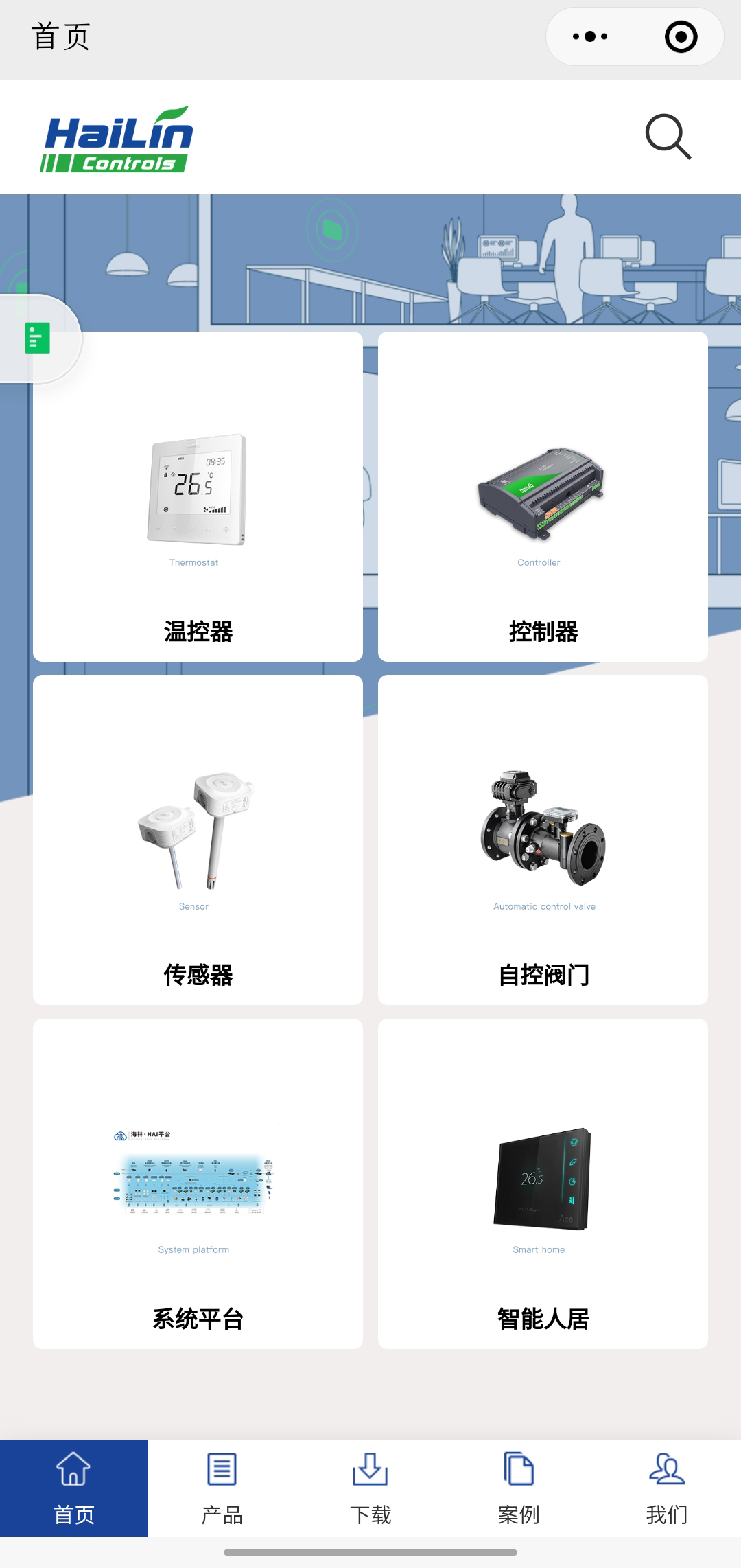The height and width of the screenshot is (1568, 741).
Task: Open the 控制器 controller category
Action: click(x=543, y=496)
